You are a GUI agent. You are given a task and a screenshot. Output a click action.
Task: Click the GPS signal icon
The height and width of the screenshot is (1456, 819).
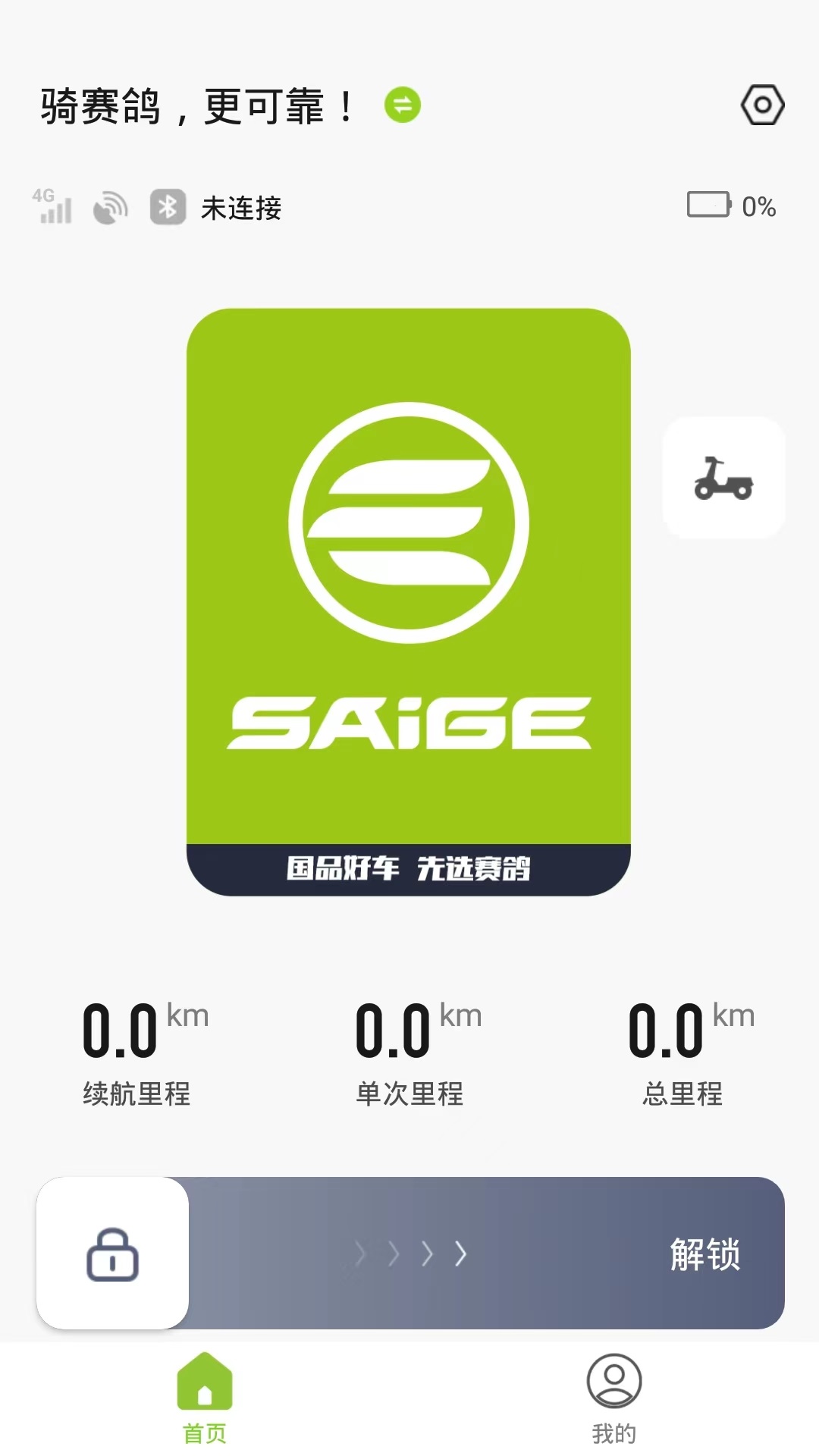[109, 206]
